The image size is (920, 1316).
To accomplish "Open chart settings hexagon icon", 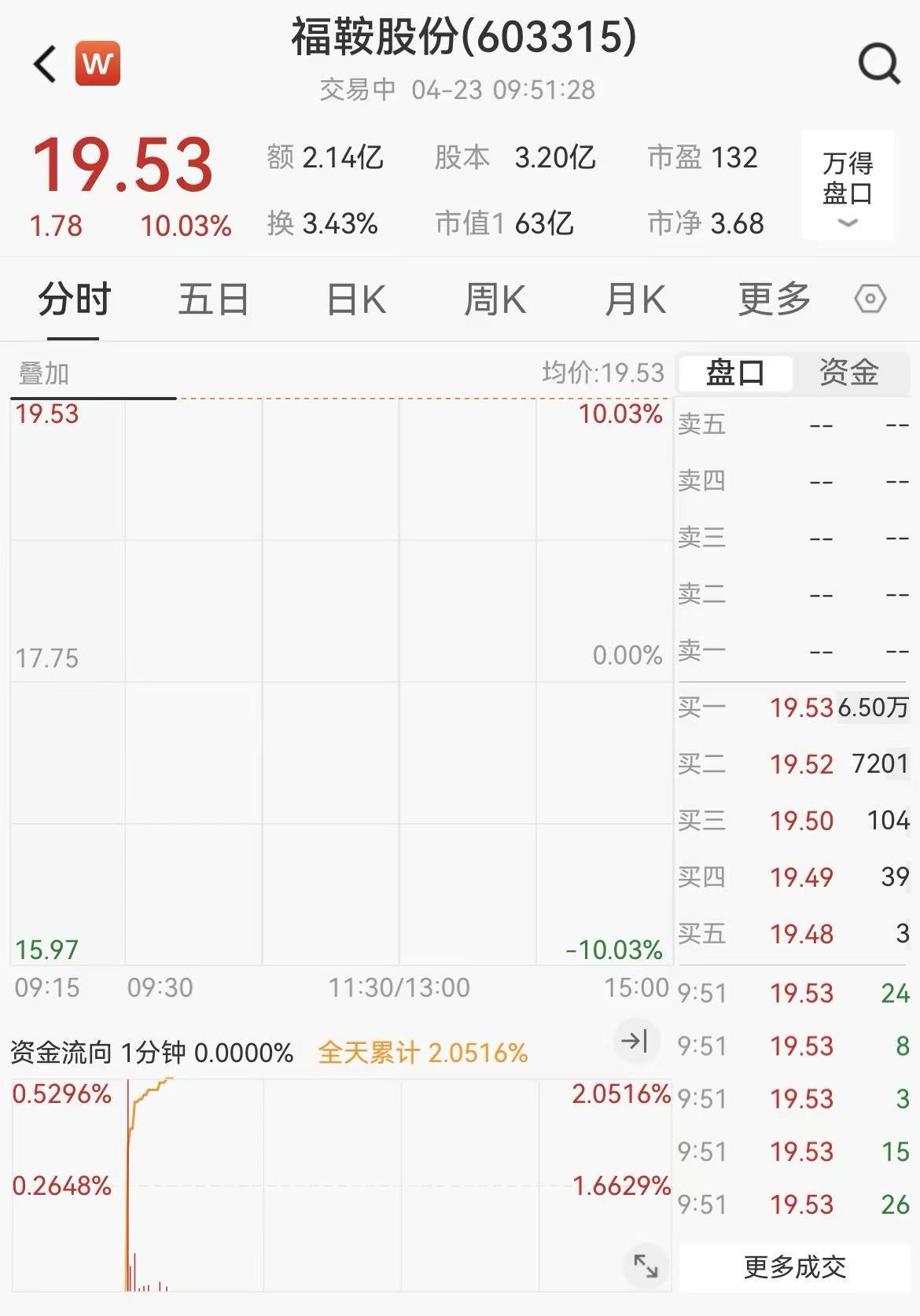I will [x=870, y=300].
